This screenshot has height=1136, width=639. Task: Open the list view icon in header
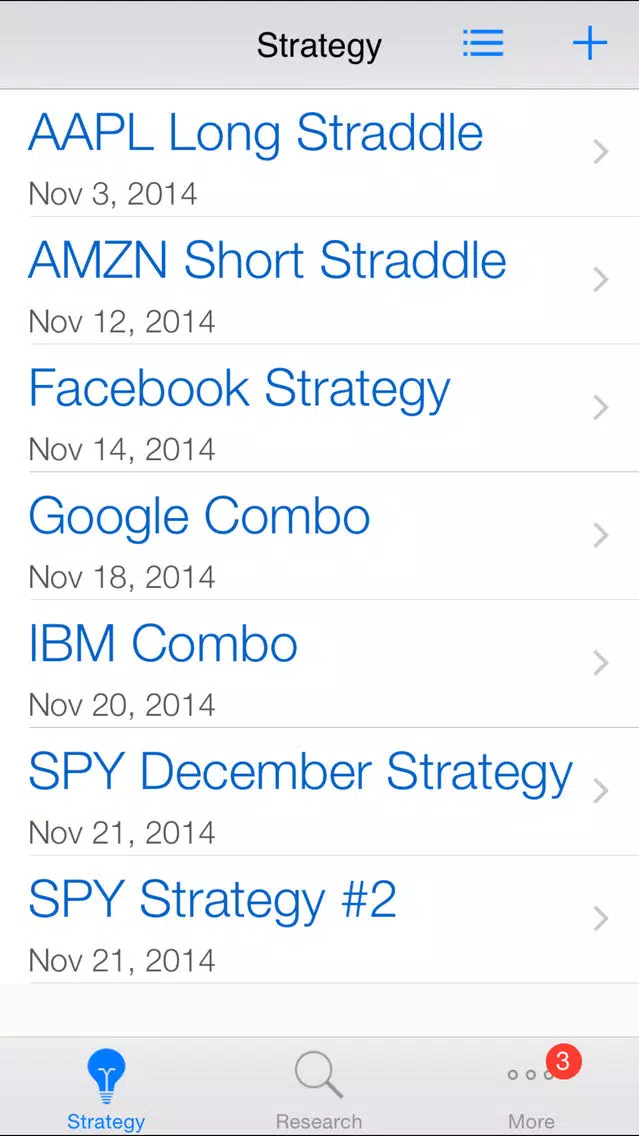point(483,44)
